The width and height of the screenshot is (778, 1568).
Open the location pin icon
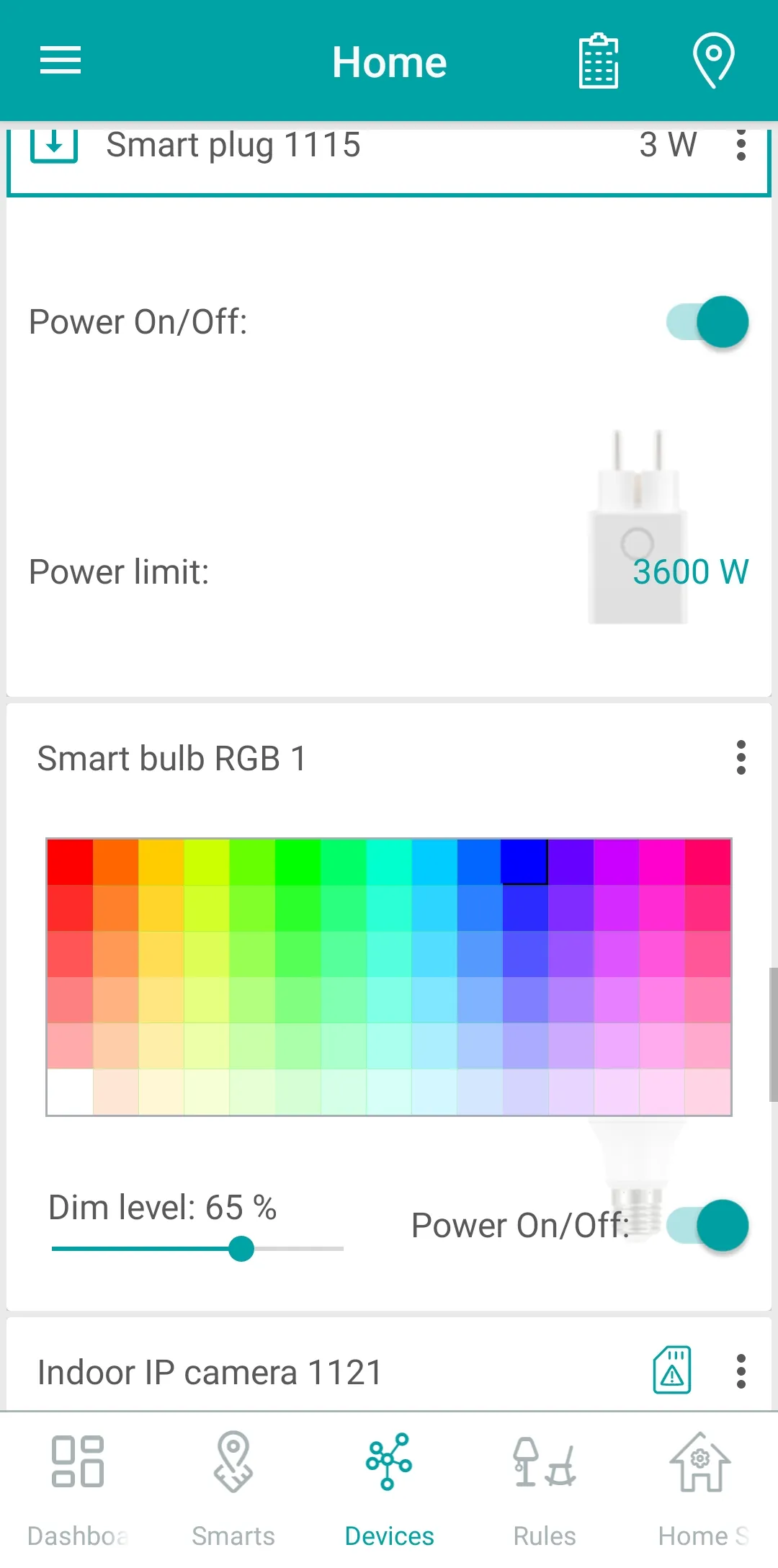coord(713,61)
